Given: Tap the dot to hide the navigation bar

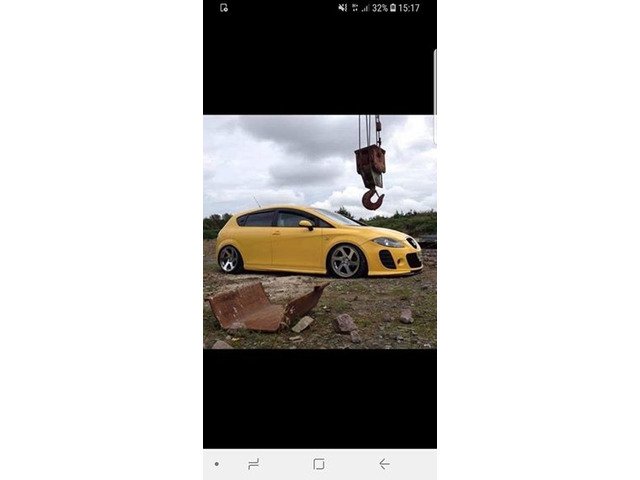Looking at the screenshot, I should (x=217, y=464).
